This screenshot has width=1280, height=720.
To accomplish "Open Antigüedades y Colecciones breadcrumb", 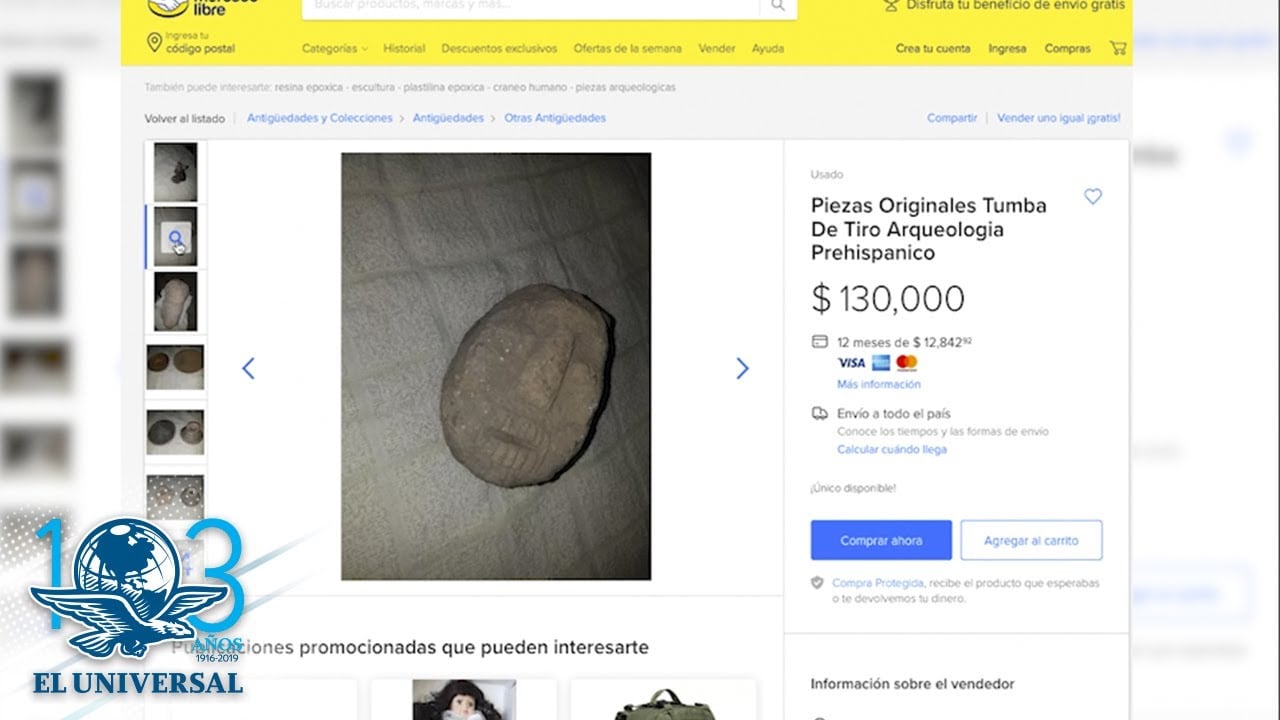I will pyautogui.click(x=319, y=118).
